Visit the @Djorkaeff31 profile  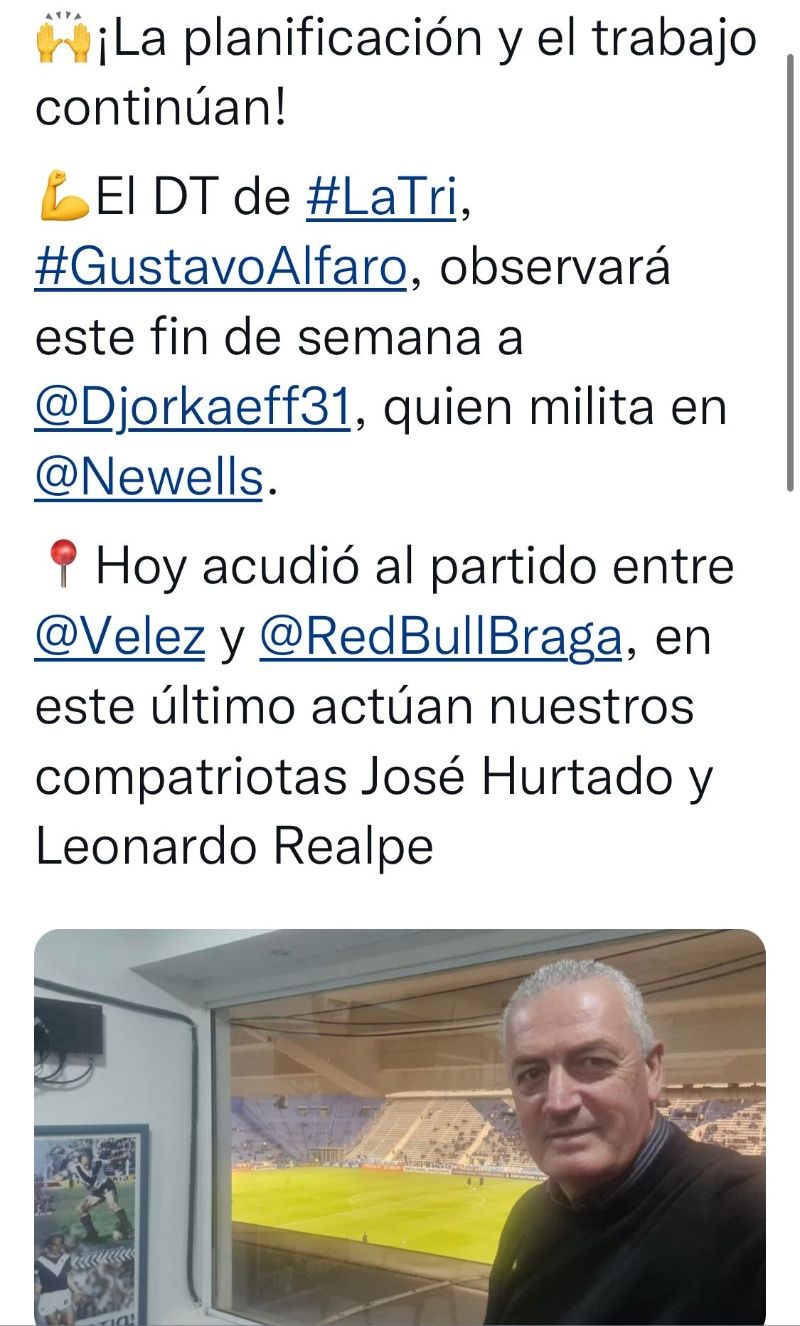[192, 409]
